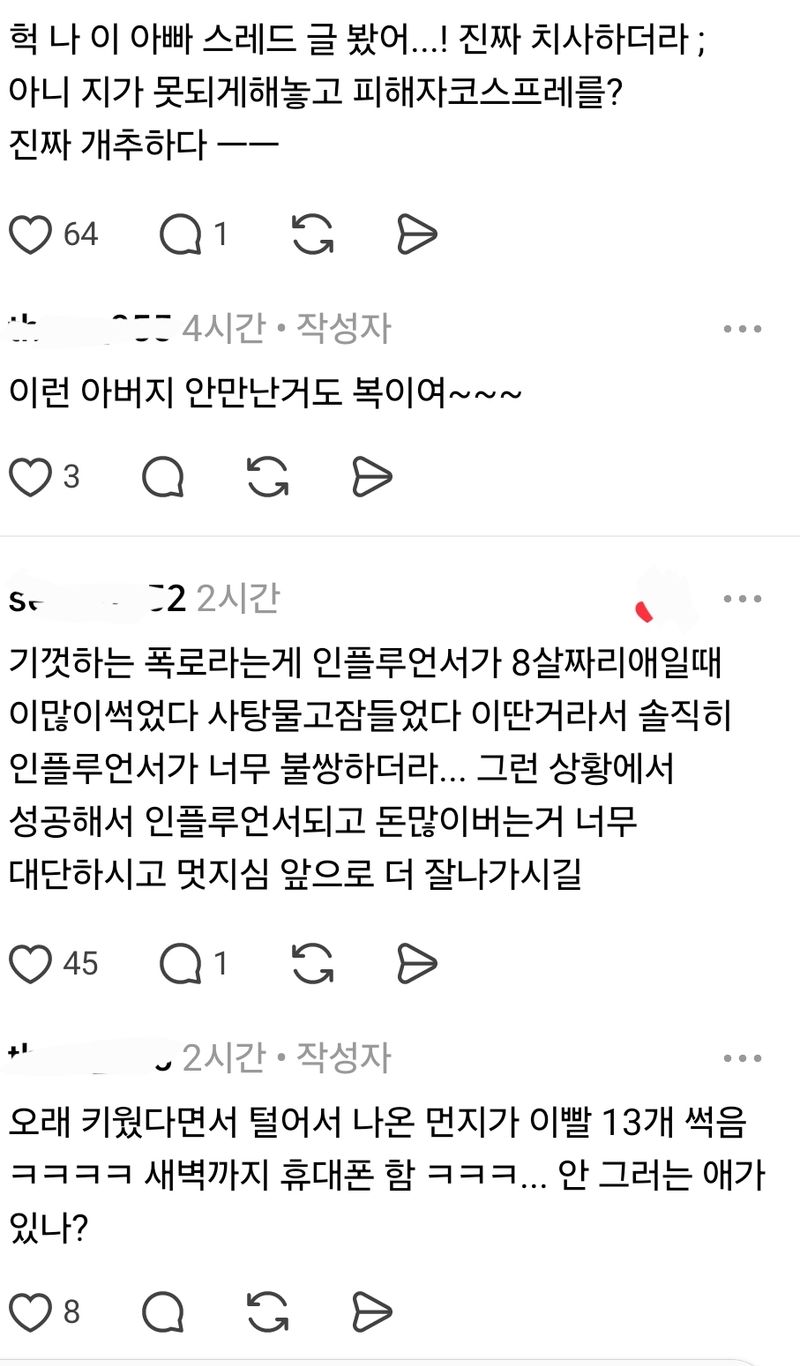
Task: Share the reply with 8 likes
Action: click(371, 1310)
